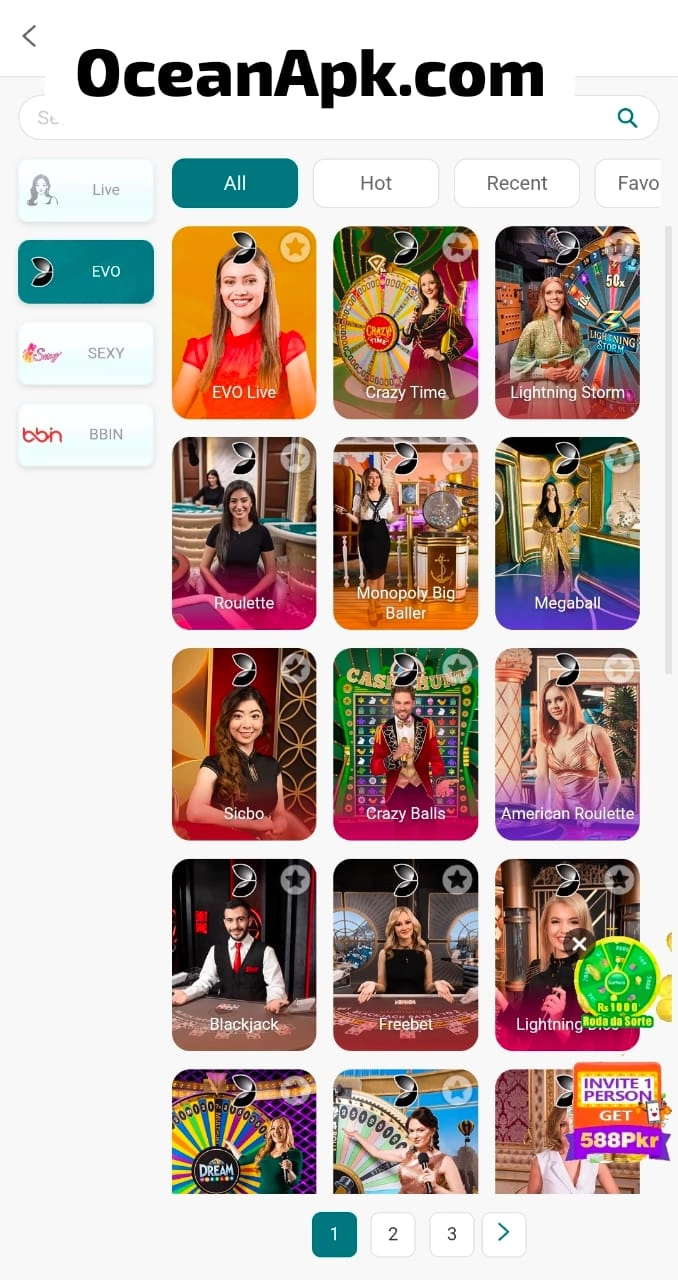
Task: Switch to the Hot filter
Action: pyautogui.click(x=375, y=183)
